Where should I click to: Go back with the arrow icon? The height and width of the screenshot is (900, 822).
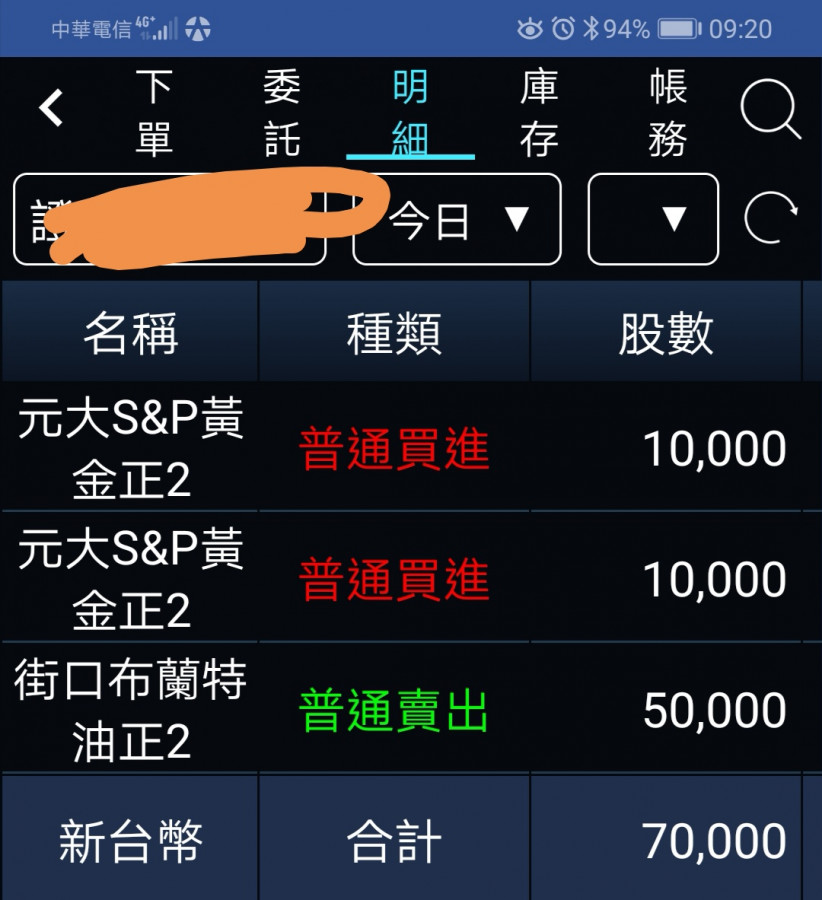(51, 108)
